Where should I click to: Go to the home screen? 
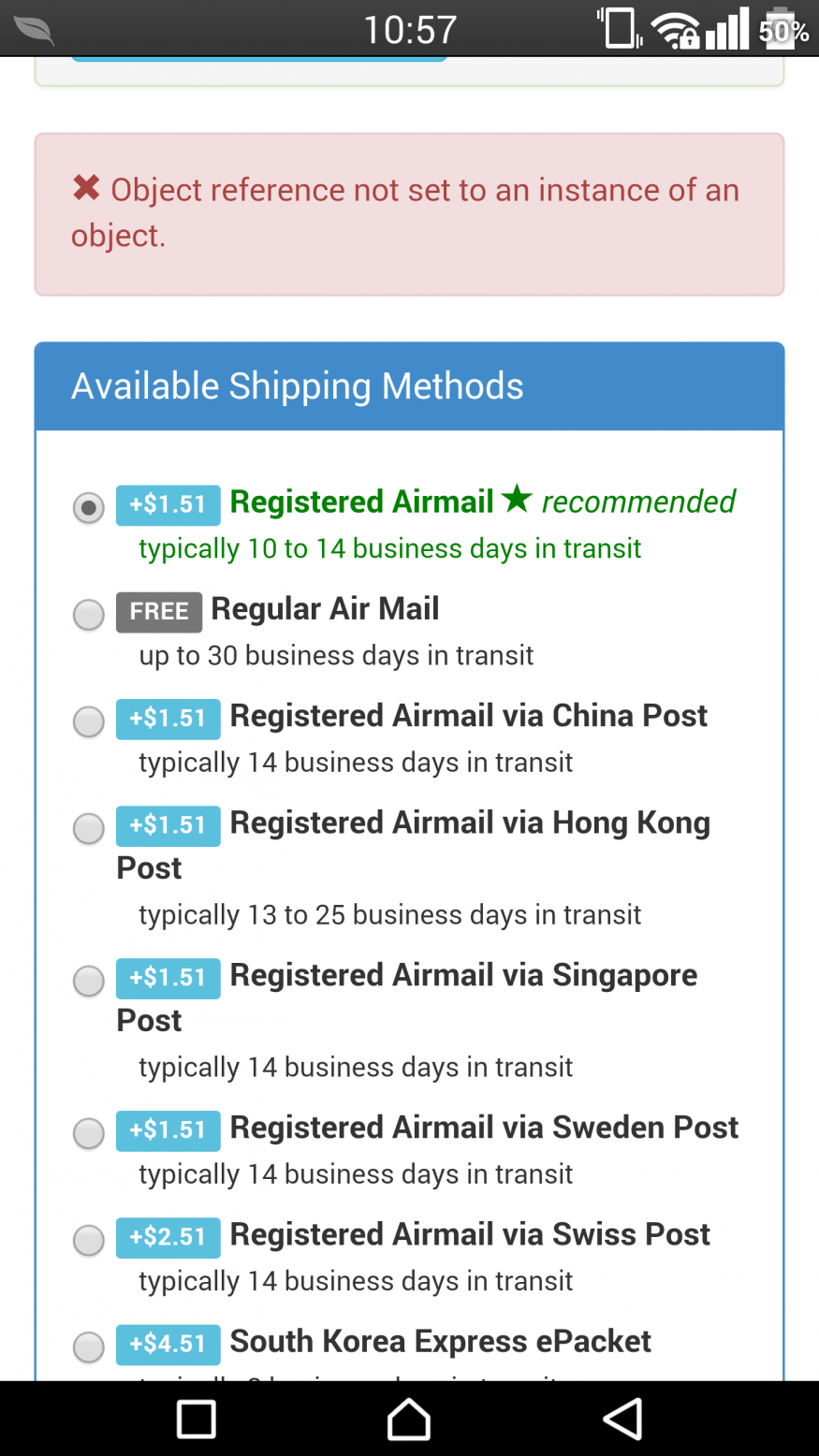(409, 1419)
